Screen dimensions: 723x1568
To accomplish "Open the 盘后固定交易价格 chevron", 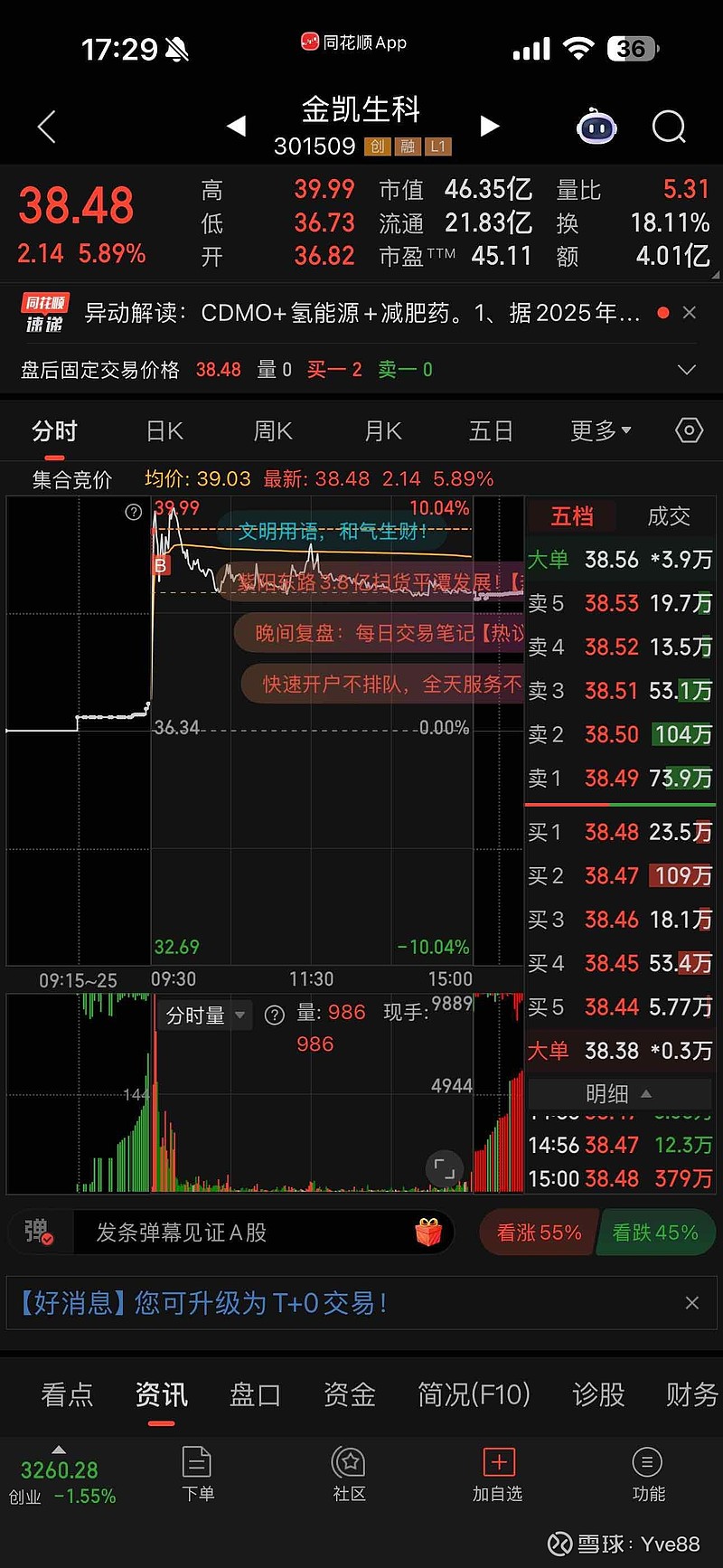I will point(685,370).
